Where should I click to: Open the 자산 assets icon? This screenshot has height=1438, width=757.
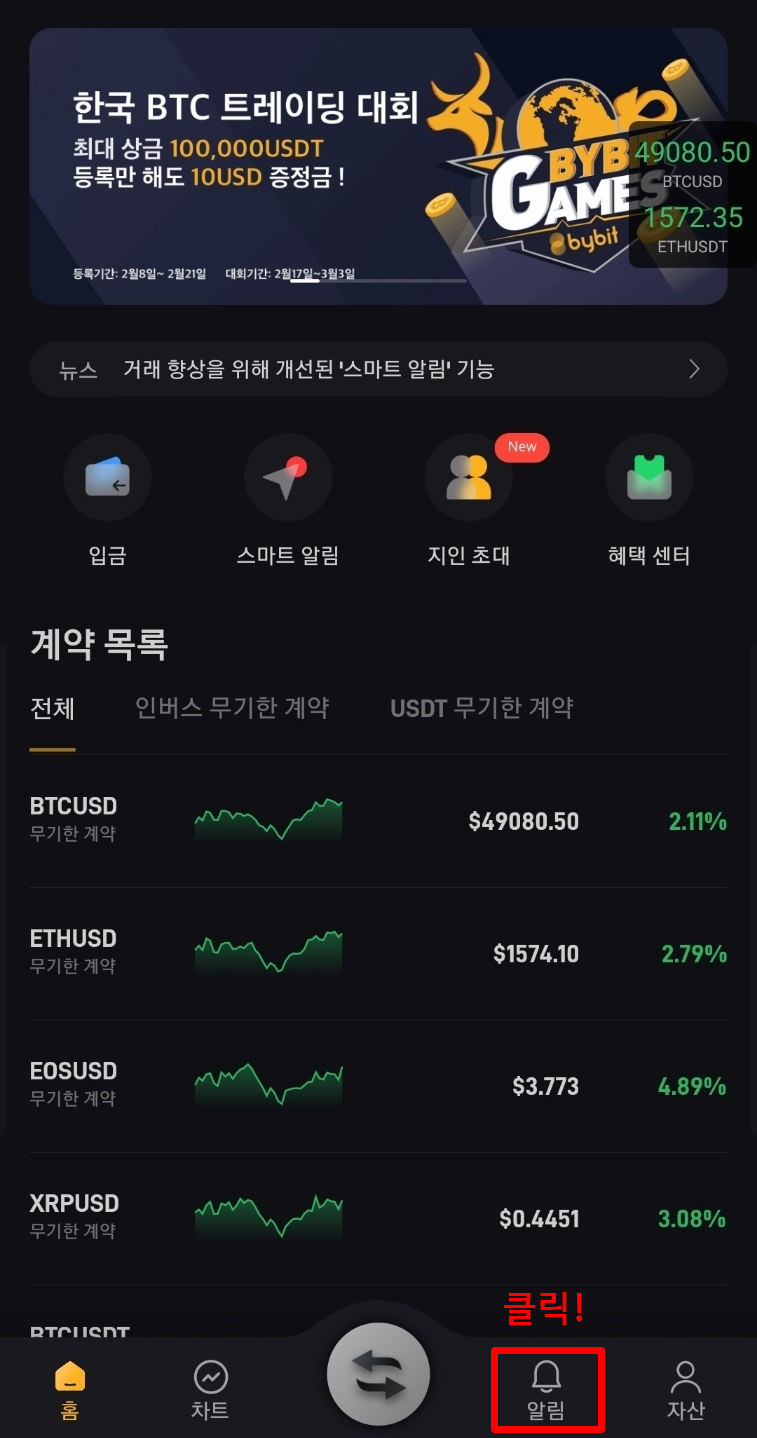[686, 1388]
